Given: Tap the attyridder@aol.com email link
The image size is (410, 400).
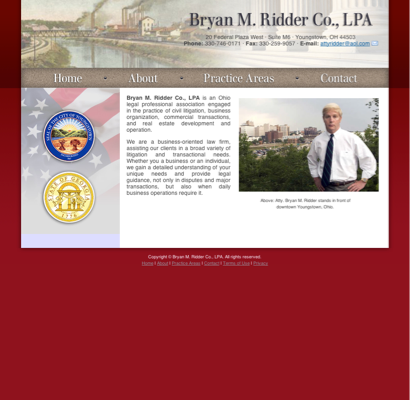Looking at the screenshot, I should [x=345, y=44].
